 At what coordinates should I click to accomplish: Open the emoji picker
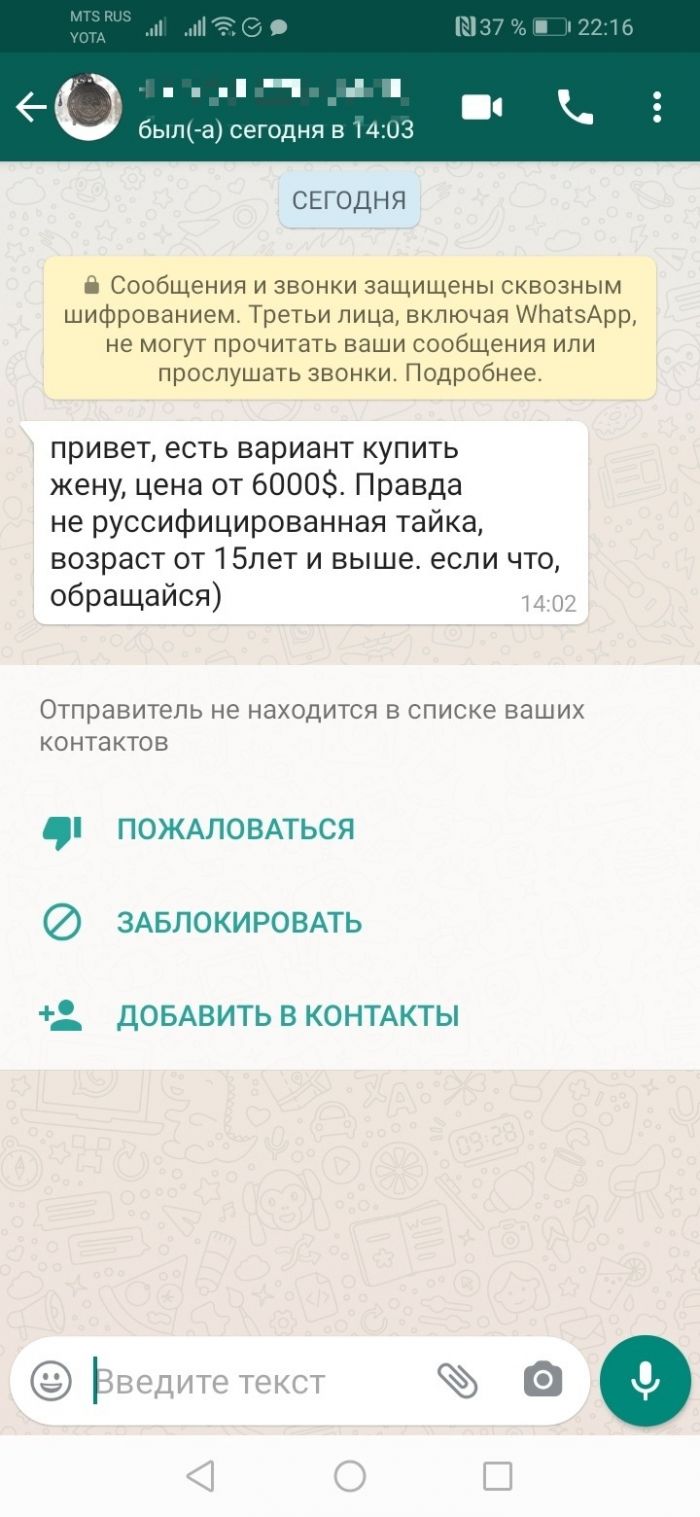pyautogui.click(x=51, y=1381)
